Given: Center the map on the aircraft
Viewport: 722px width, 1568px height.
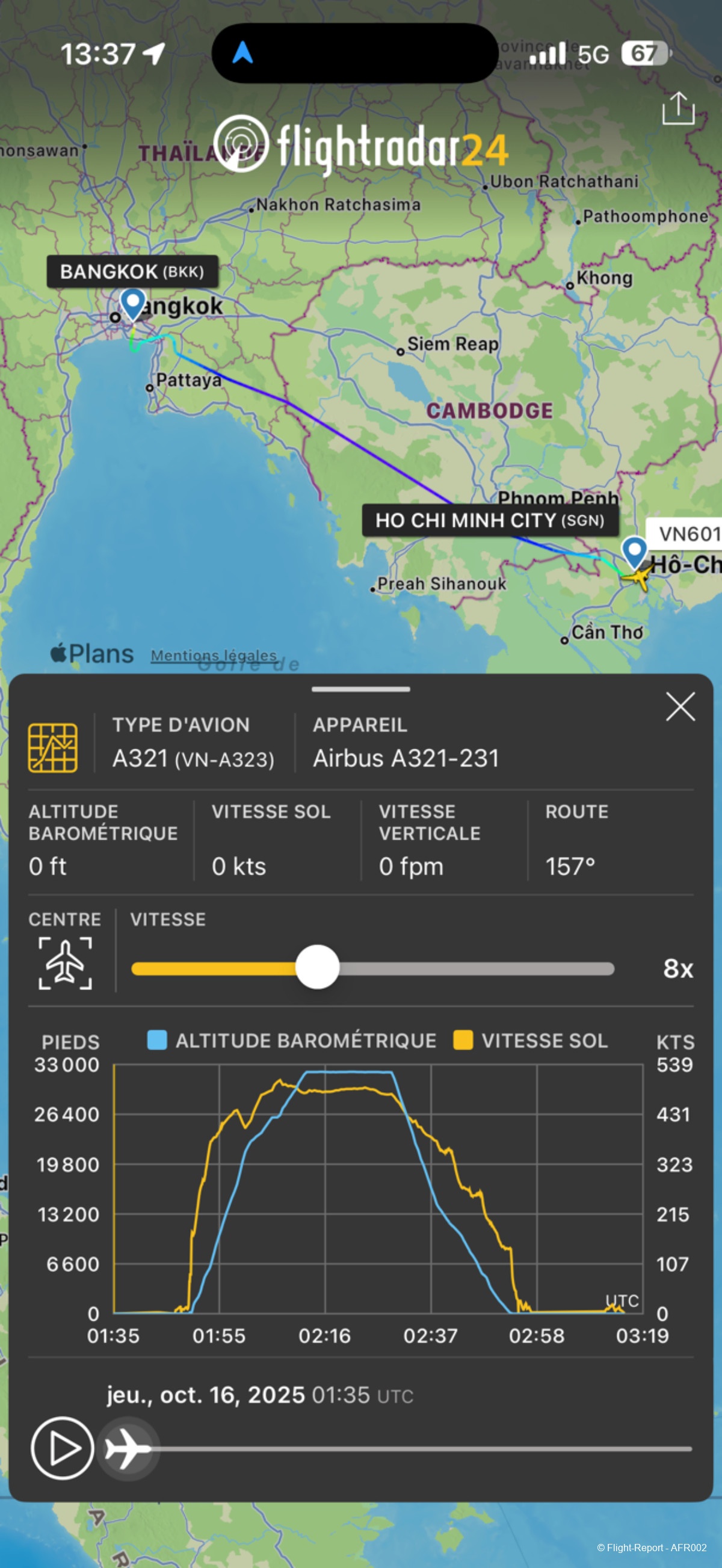Looking at the screenshot, I should (x=65, y=963).
